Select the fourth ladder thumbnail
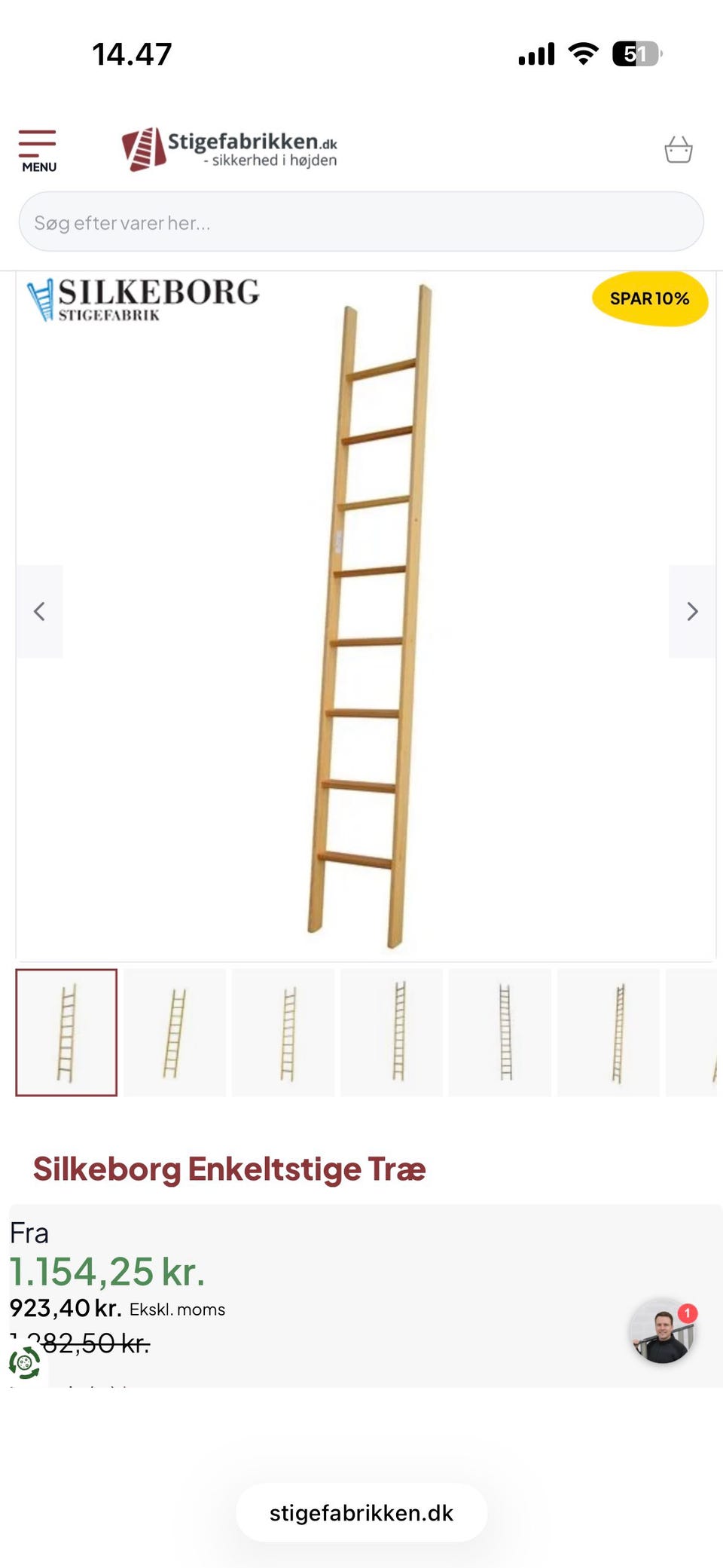This screenshot has width=723, height=1568. [392, 1032]
